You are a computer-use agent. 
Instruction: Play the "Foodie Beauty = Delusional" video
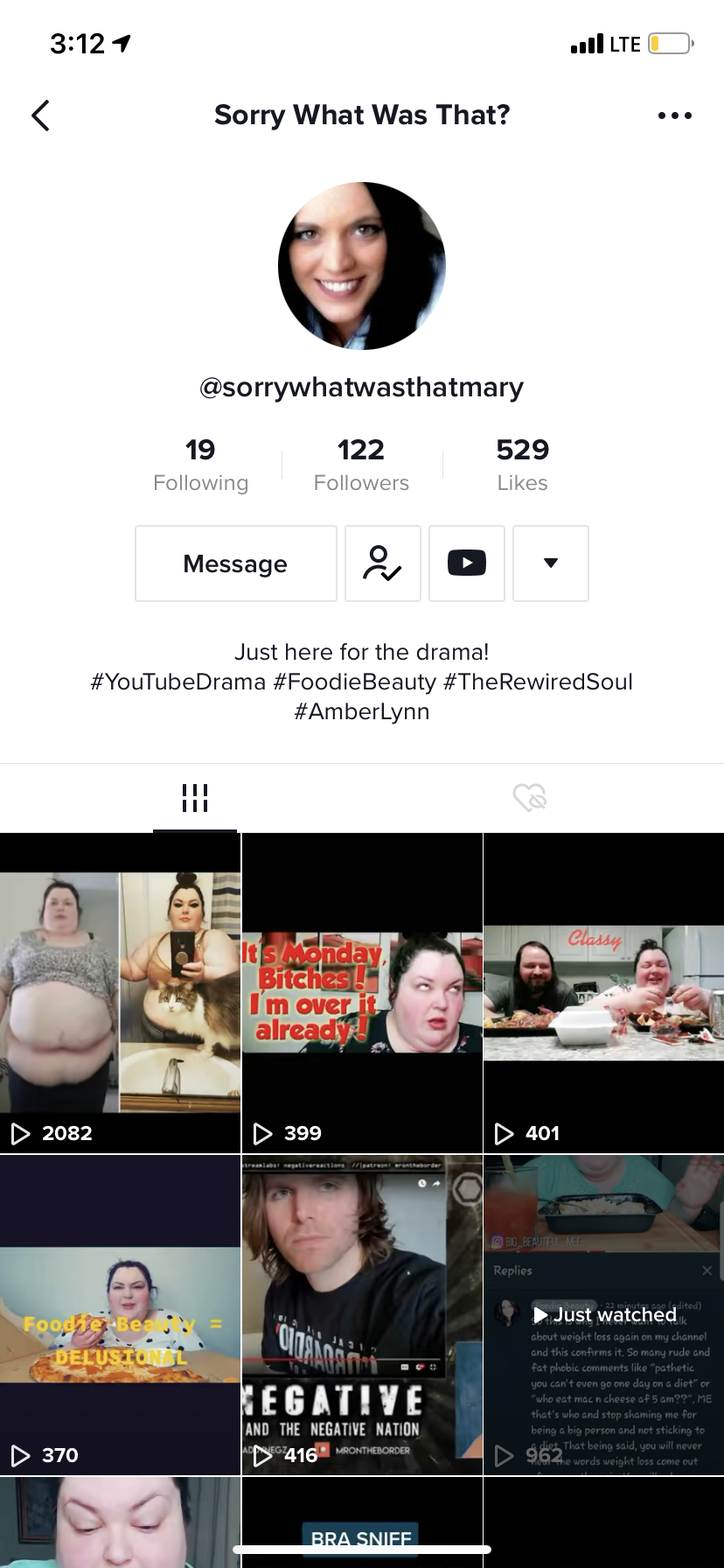[120, 1315]
